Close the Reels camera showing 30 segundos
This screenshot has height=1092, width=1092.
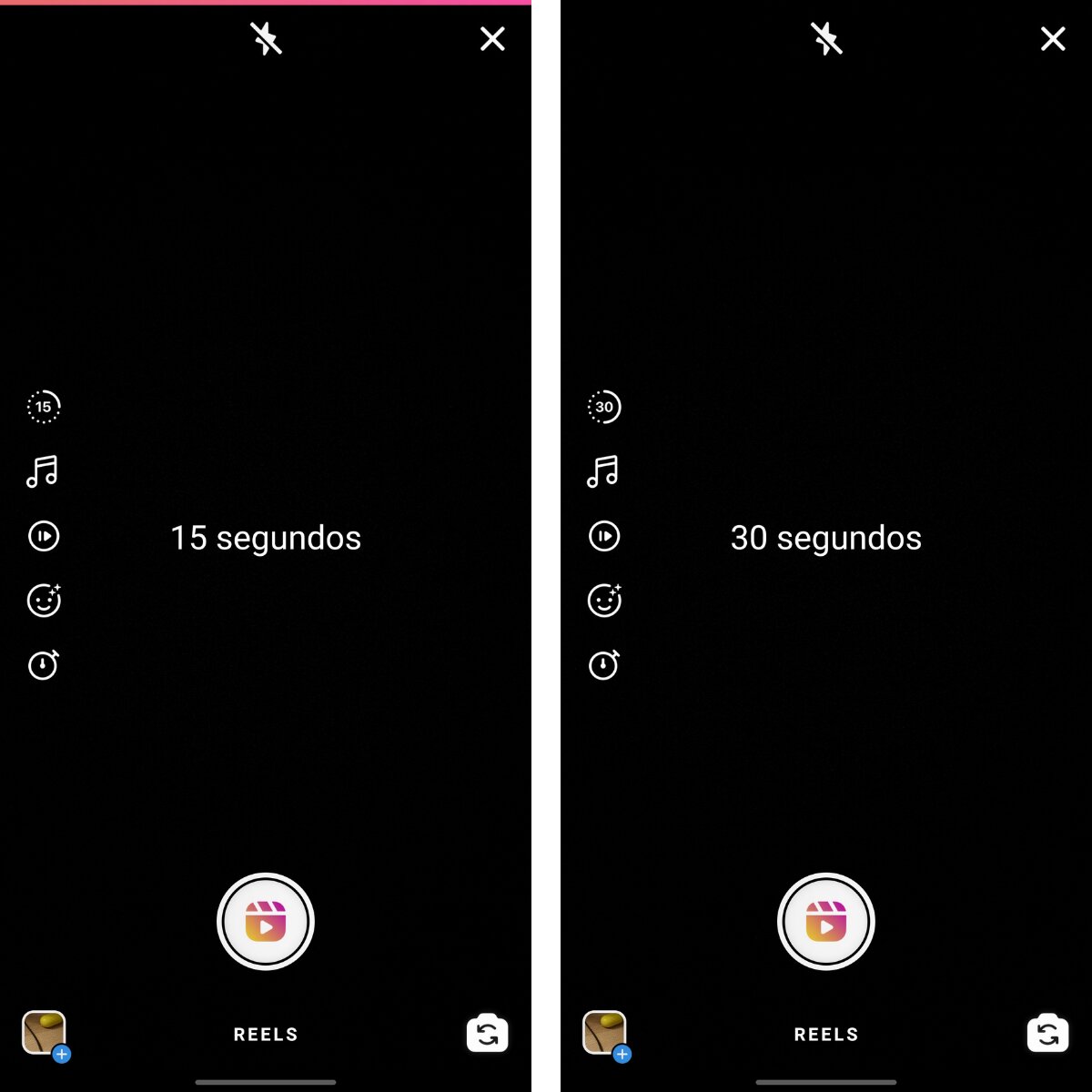[1053, 39]
